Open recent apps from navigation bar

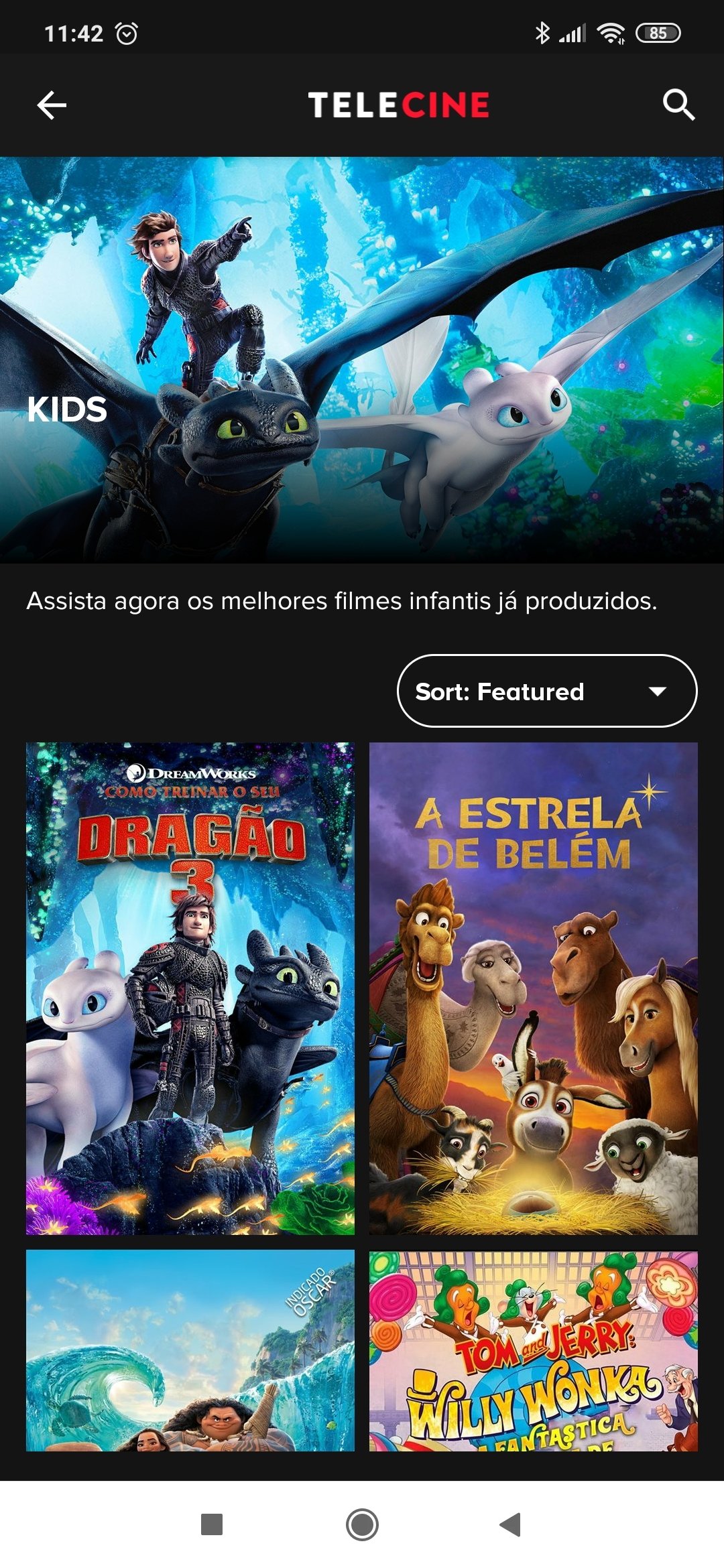(212, 1524)
